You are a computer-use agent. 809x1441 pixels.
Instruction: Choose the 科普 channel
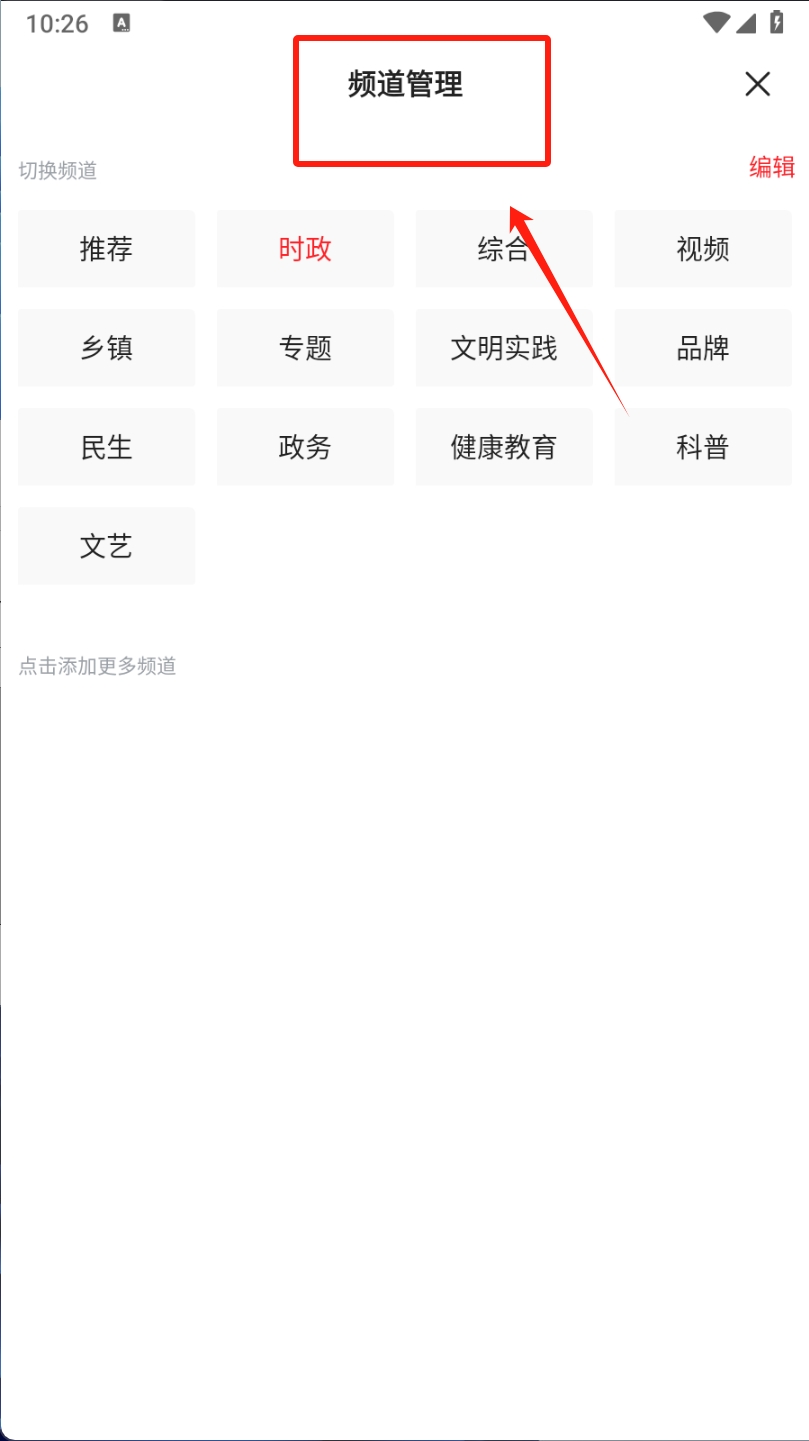coord(702,447)
